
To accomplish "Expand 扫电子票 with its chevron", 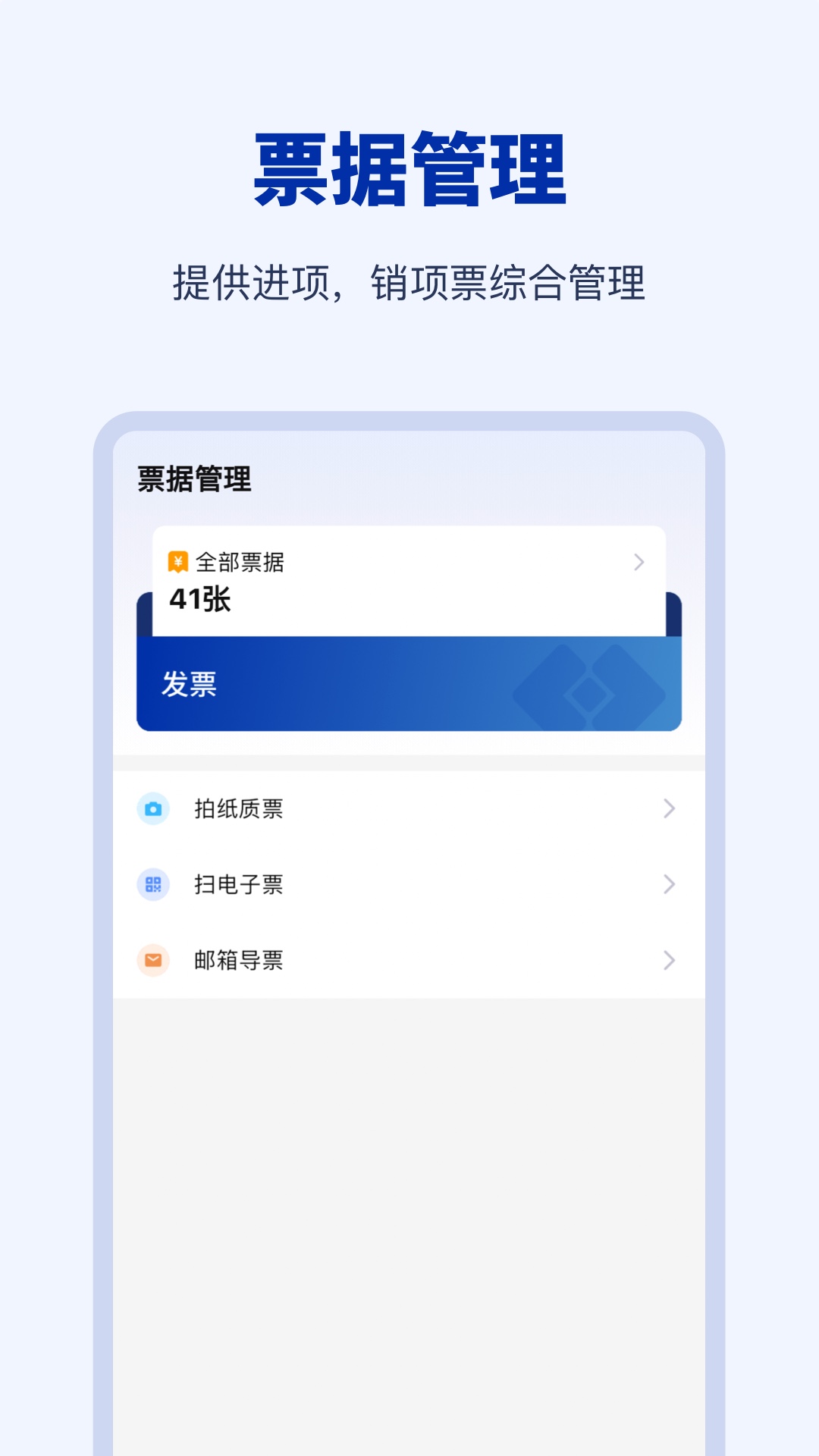I will coord(667,883).
